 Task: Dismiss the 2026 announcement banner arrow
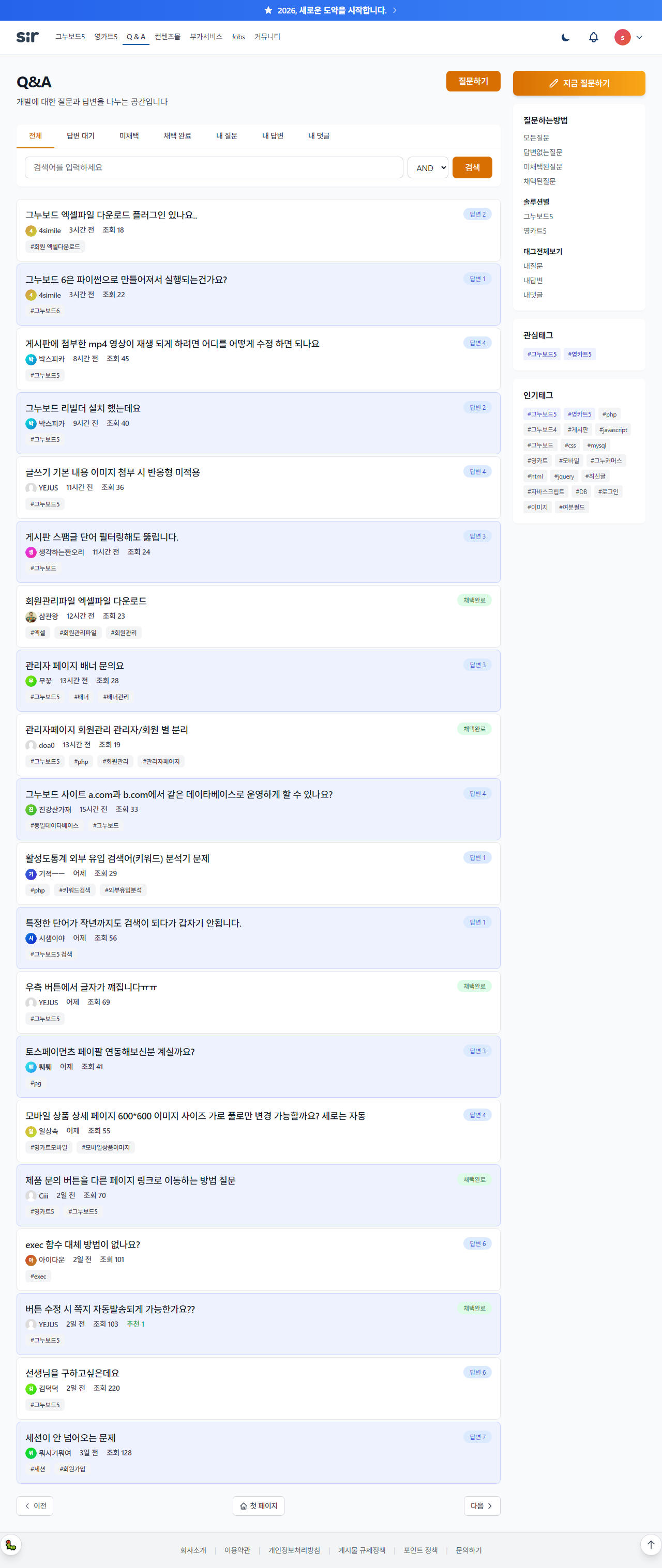tap(395, 10)
